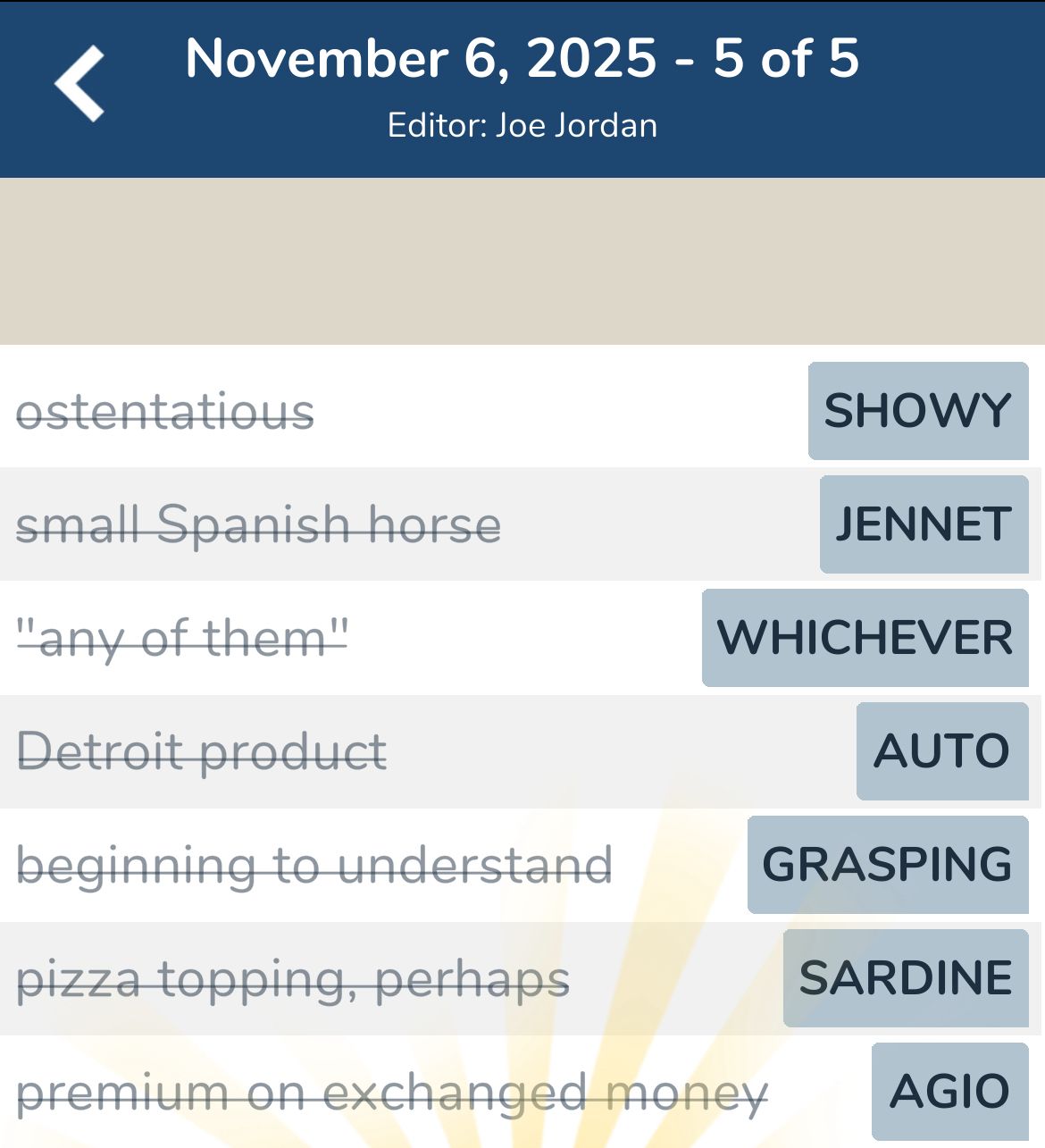Viewport: 1045px width, 1148px height.
Task: Click the clue 'ostentatious'
Action: (165, 410)
